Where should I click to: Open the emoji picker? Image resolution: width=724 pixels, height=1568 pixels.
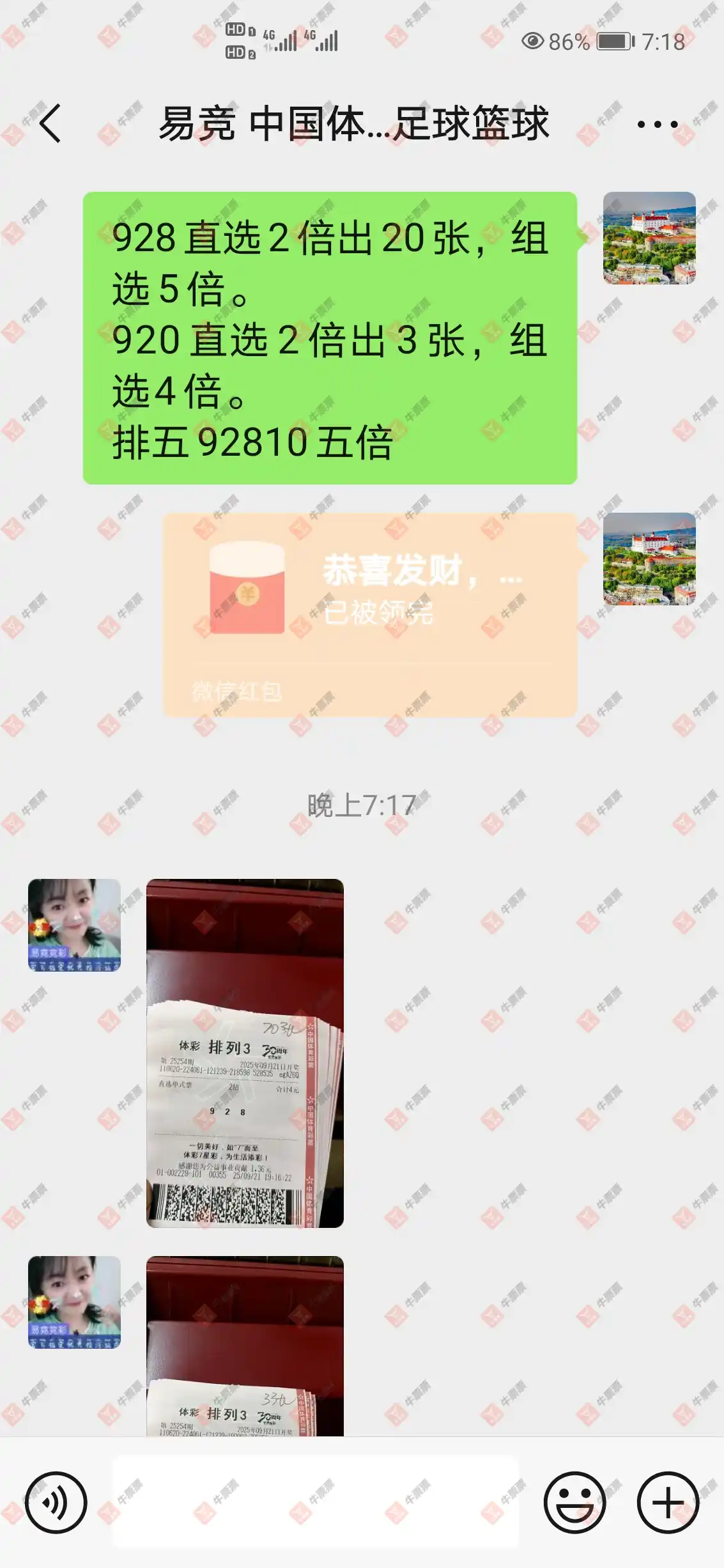click(574, 1502)
